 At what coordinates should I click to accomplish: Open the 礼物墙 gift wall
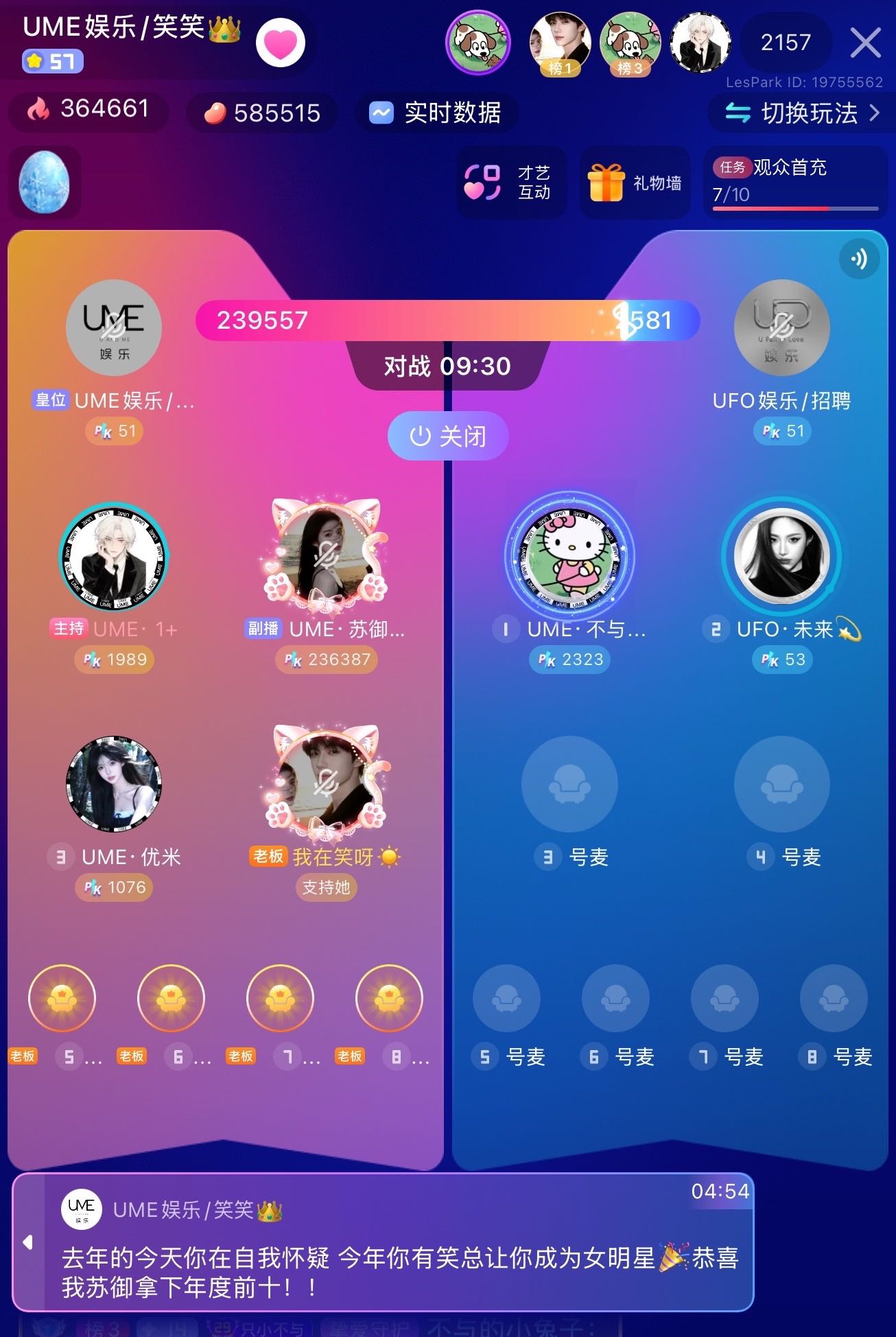click(x=635, y=183)
